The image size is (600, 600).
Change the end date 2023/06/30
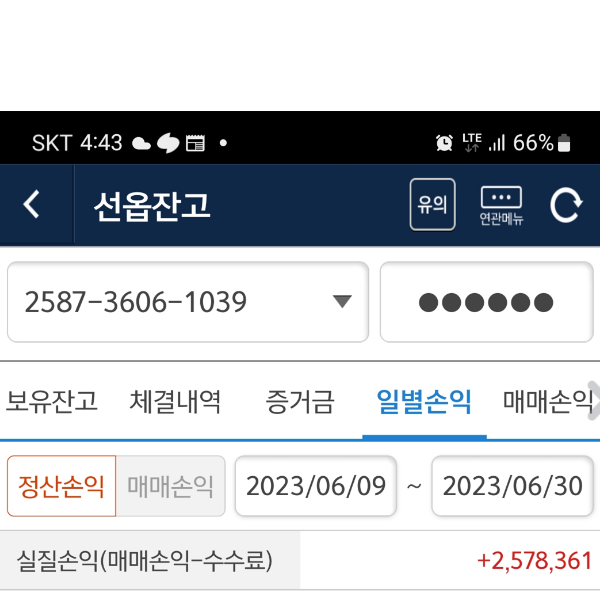[x=512, y=486]
